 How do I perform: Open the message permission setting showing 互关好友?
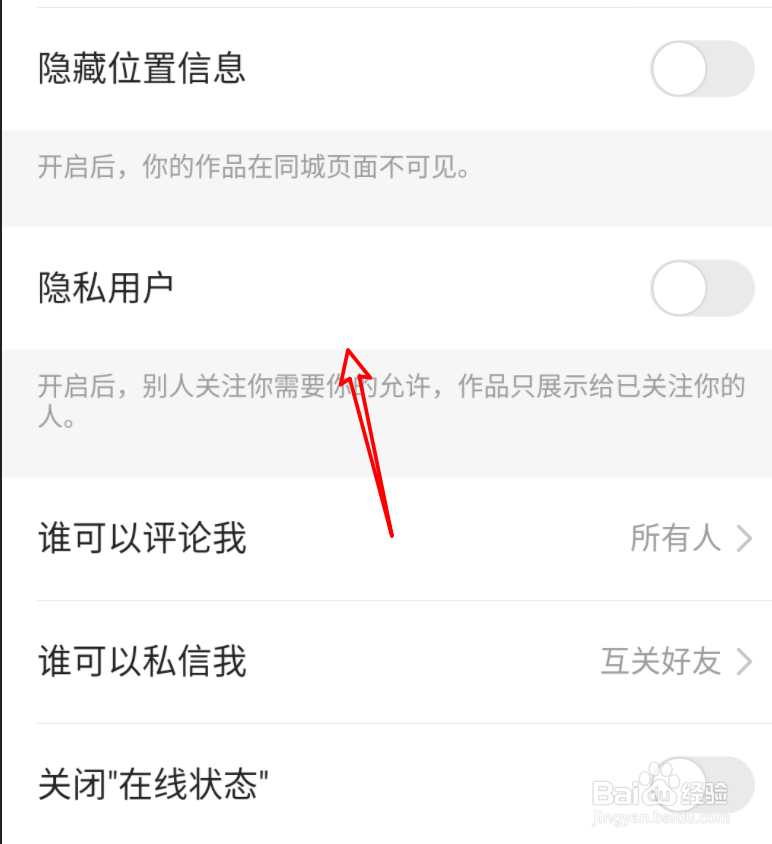(x=661, y=662)
